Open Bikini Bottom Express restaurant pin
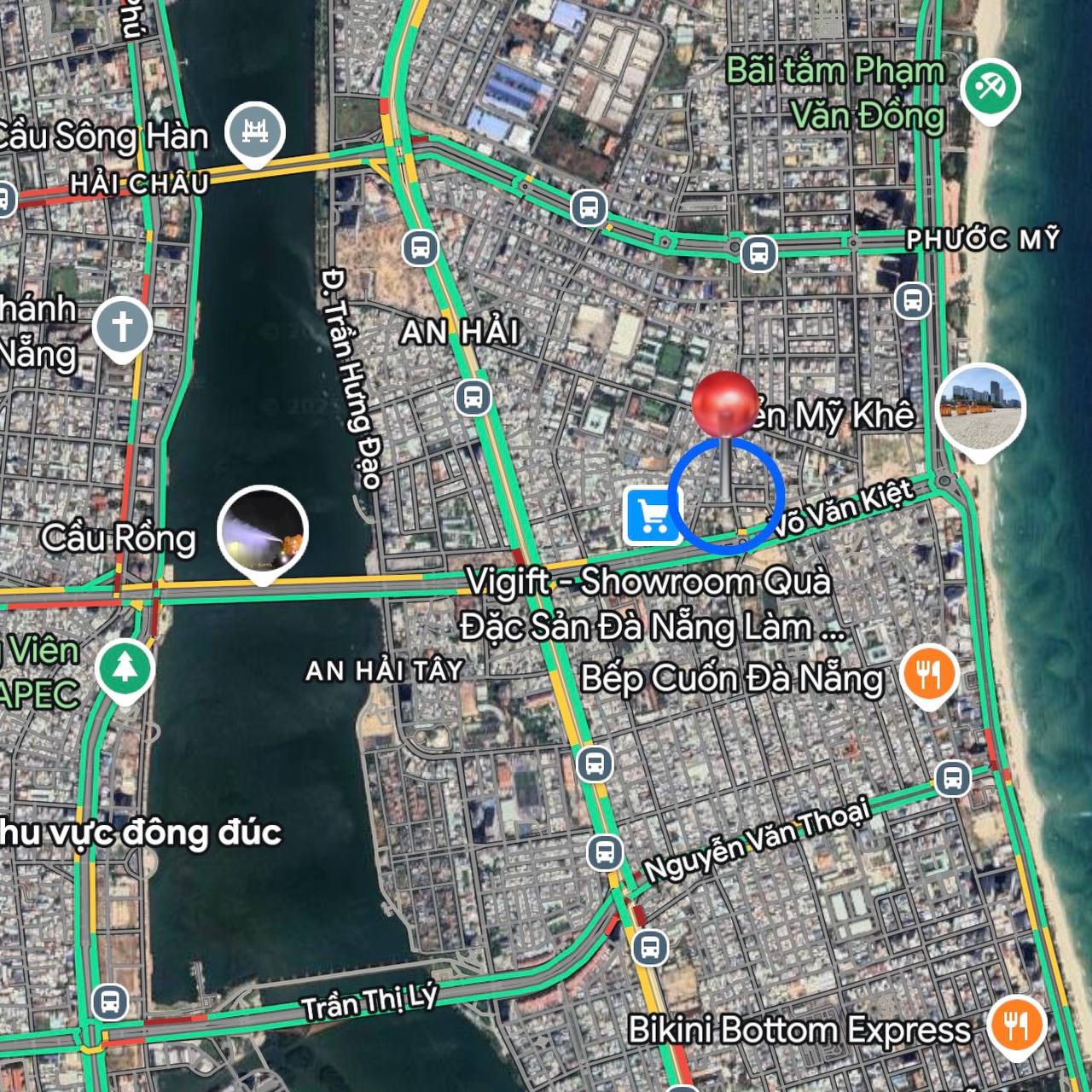The width and height of the screenshot is (1092, 1092). [1016, 1025]
